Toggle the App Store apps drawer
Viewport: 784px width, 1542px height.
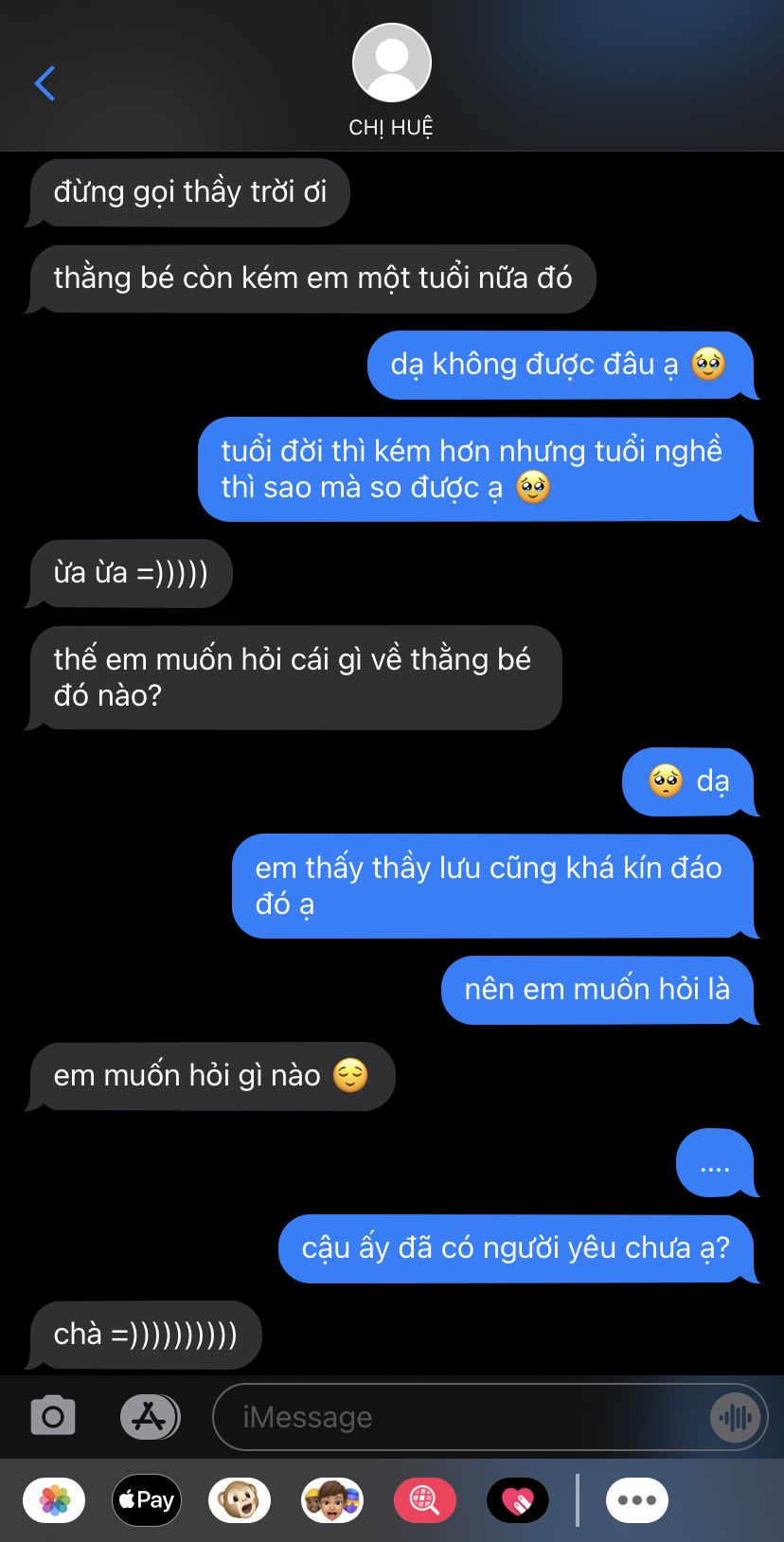click(150, 1417)
